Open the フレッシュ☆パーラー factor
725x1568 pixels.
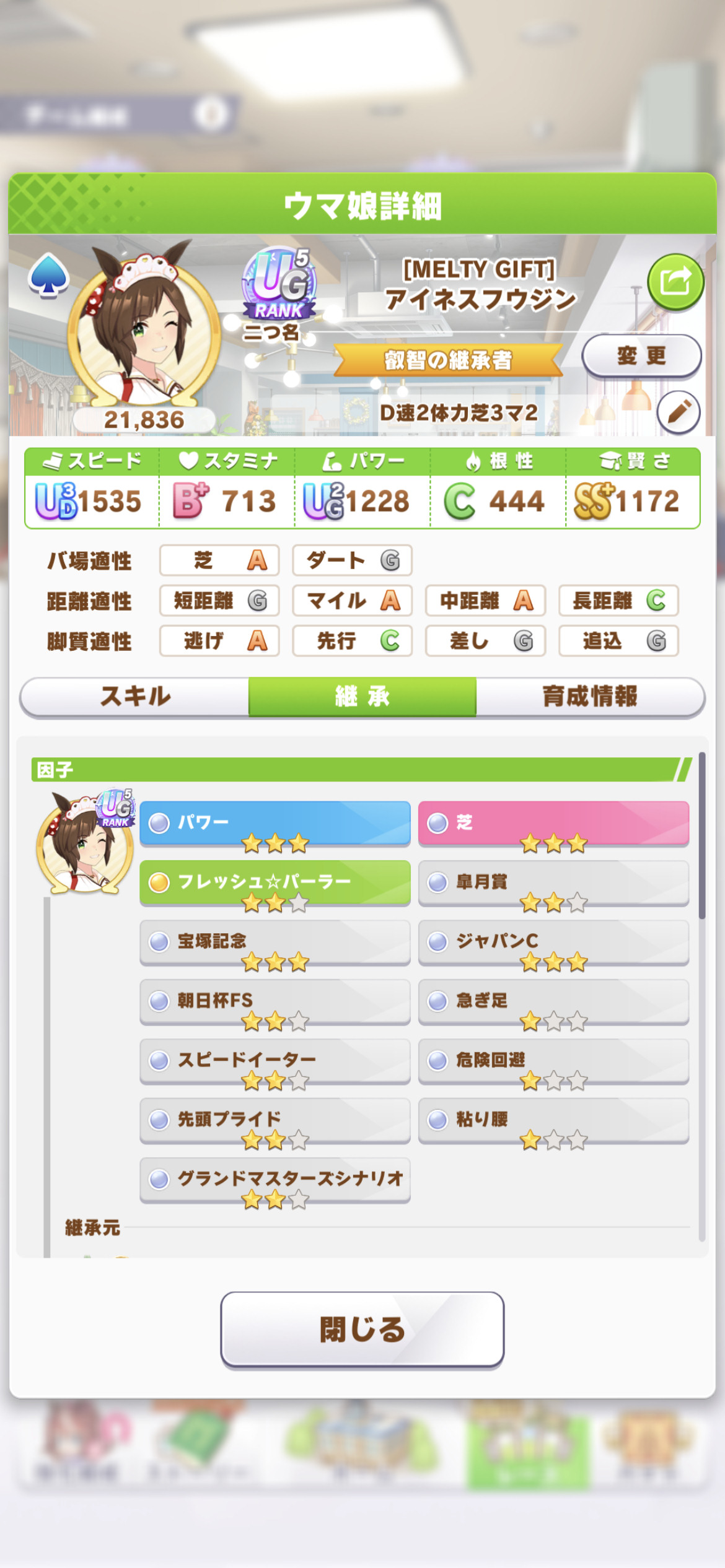[x=275, y=883]
